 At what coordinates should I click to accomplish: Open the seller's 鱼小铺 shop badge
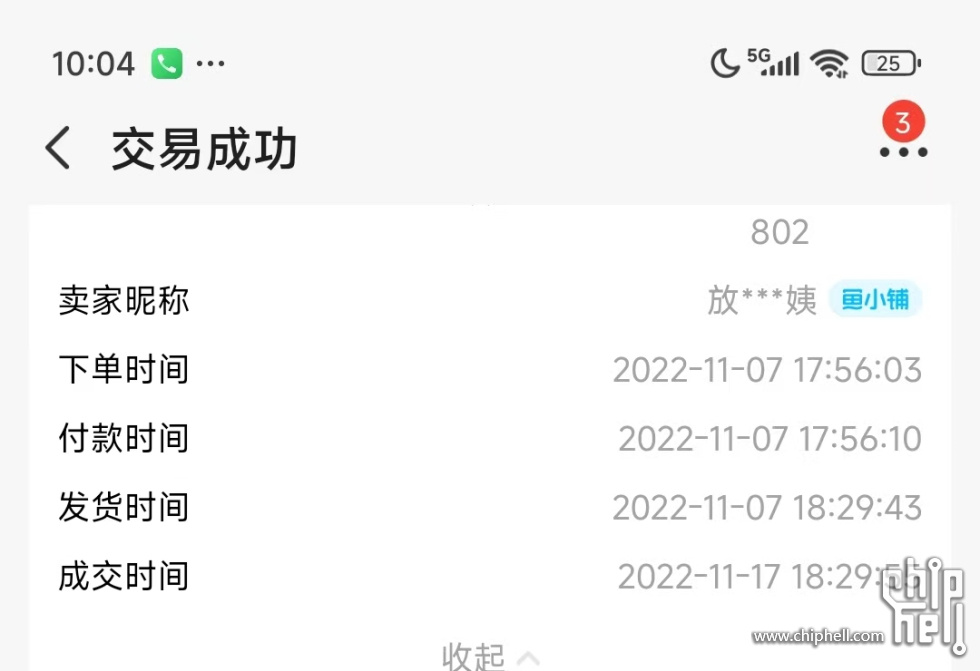(875, 300)
